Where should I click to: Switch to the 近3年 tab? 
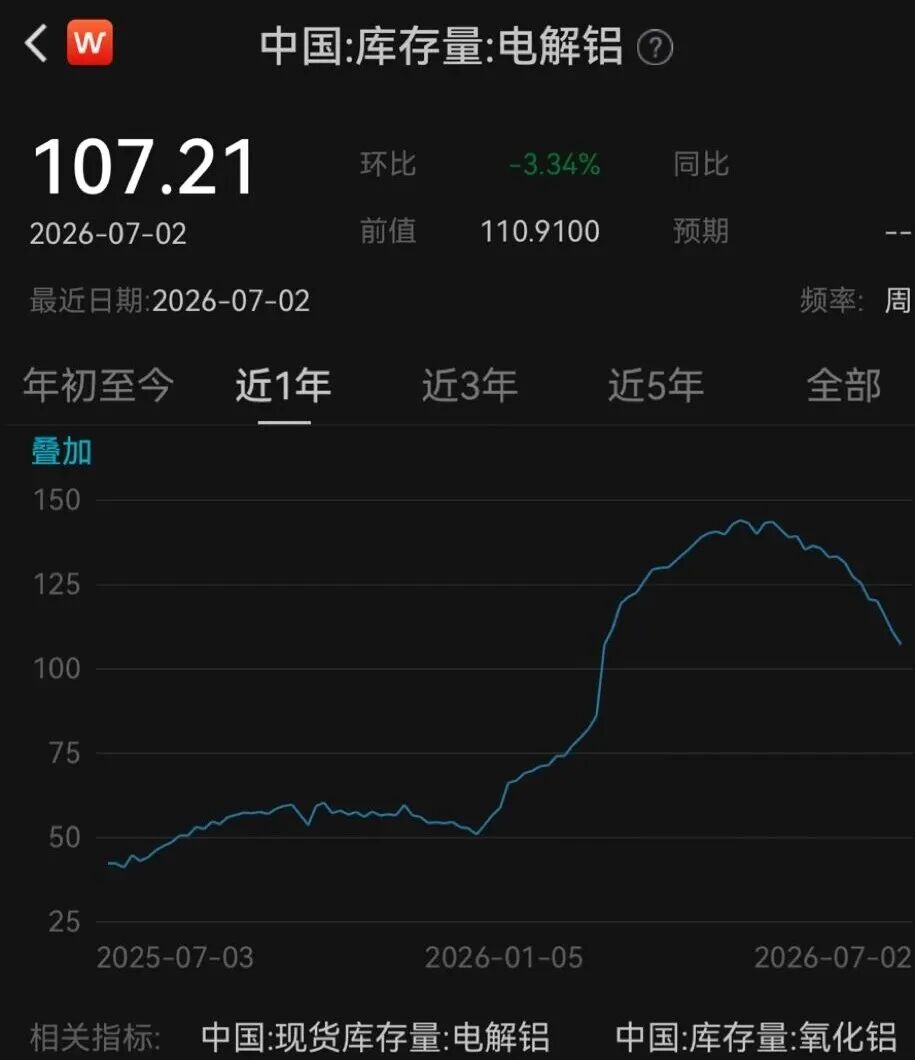[x=470, y=385]
